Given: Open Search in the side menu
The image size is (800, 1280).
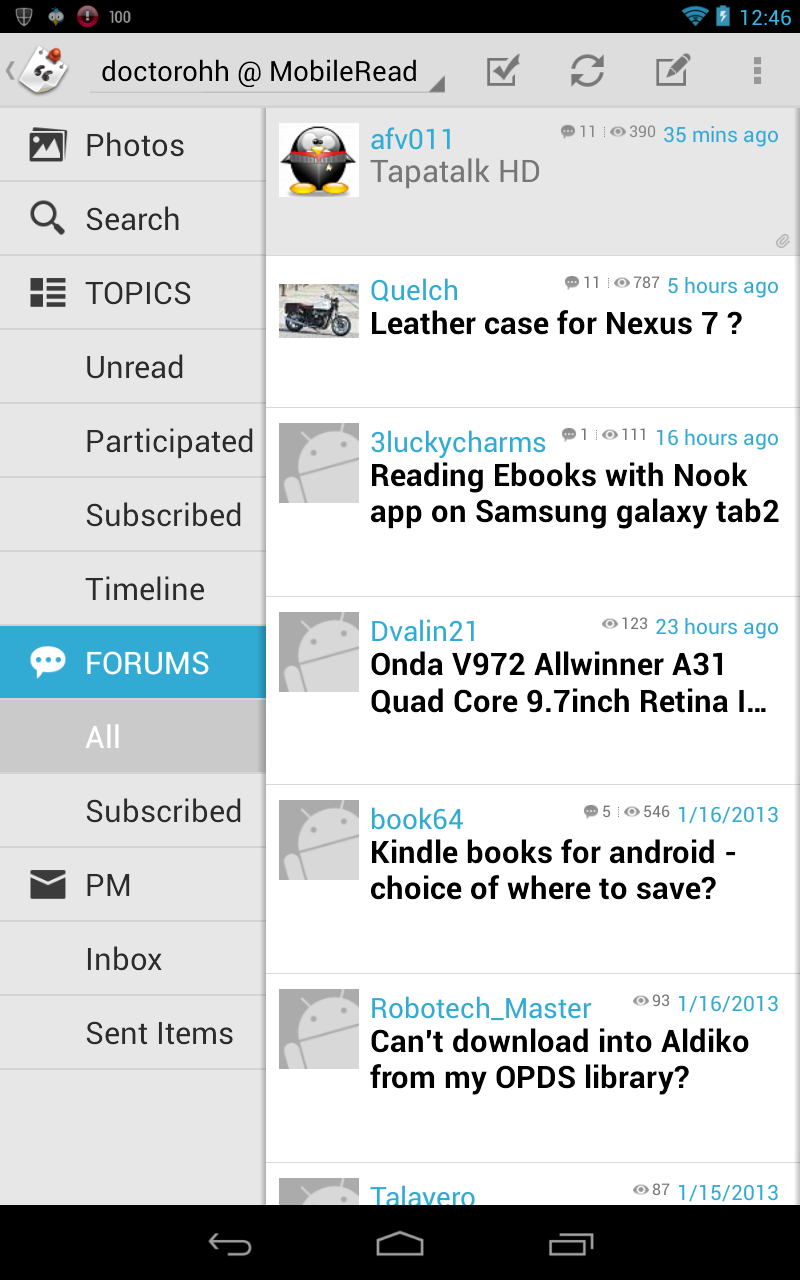Looking at the screenshot, I should (x=133, y=219).
